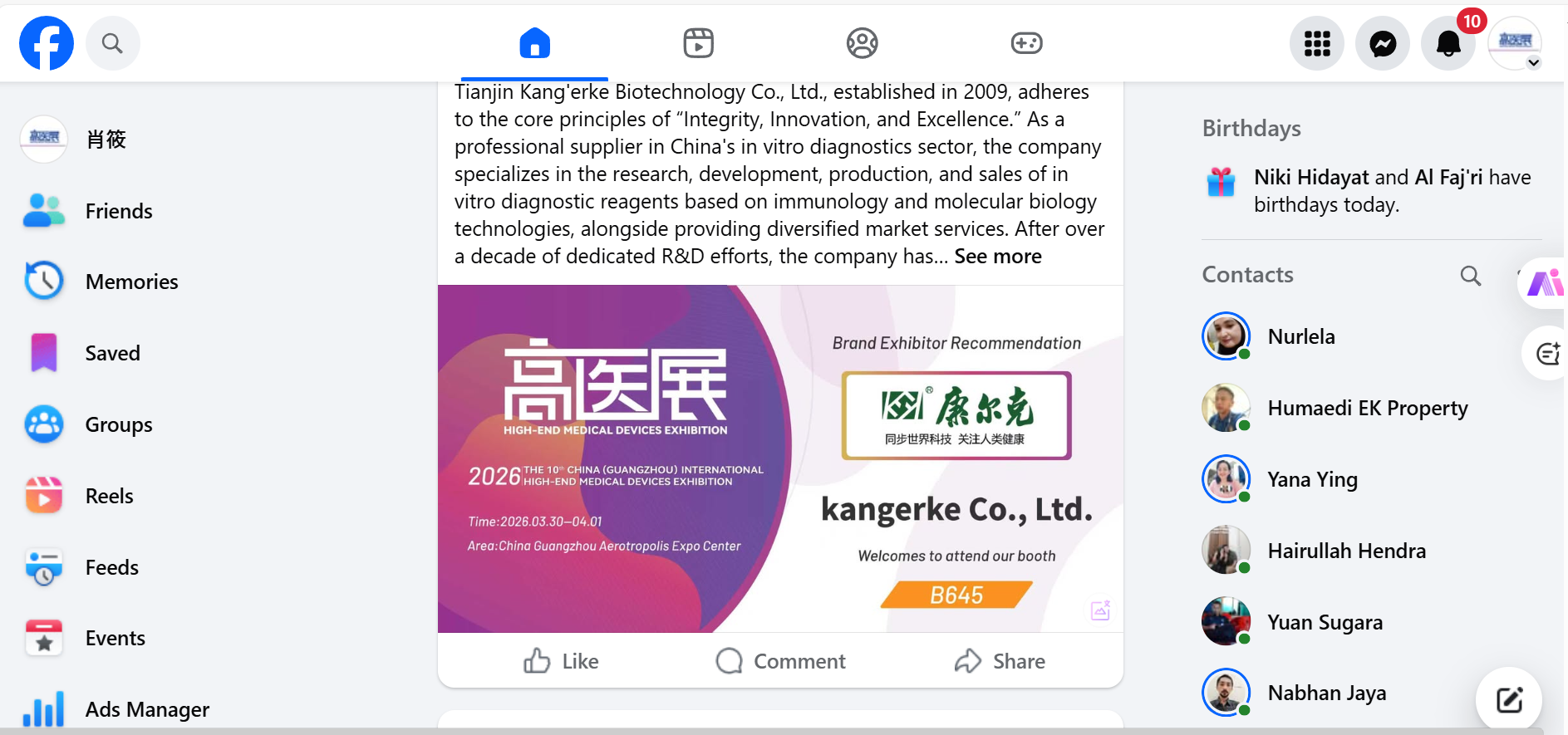Open the account profile menu

pyautogui.click(x=1515, y=43)
